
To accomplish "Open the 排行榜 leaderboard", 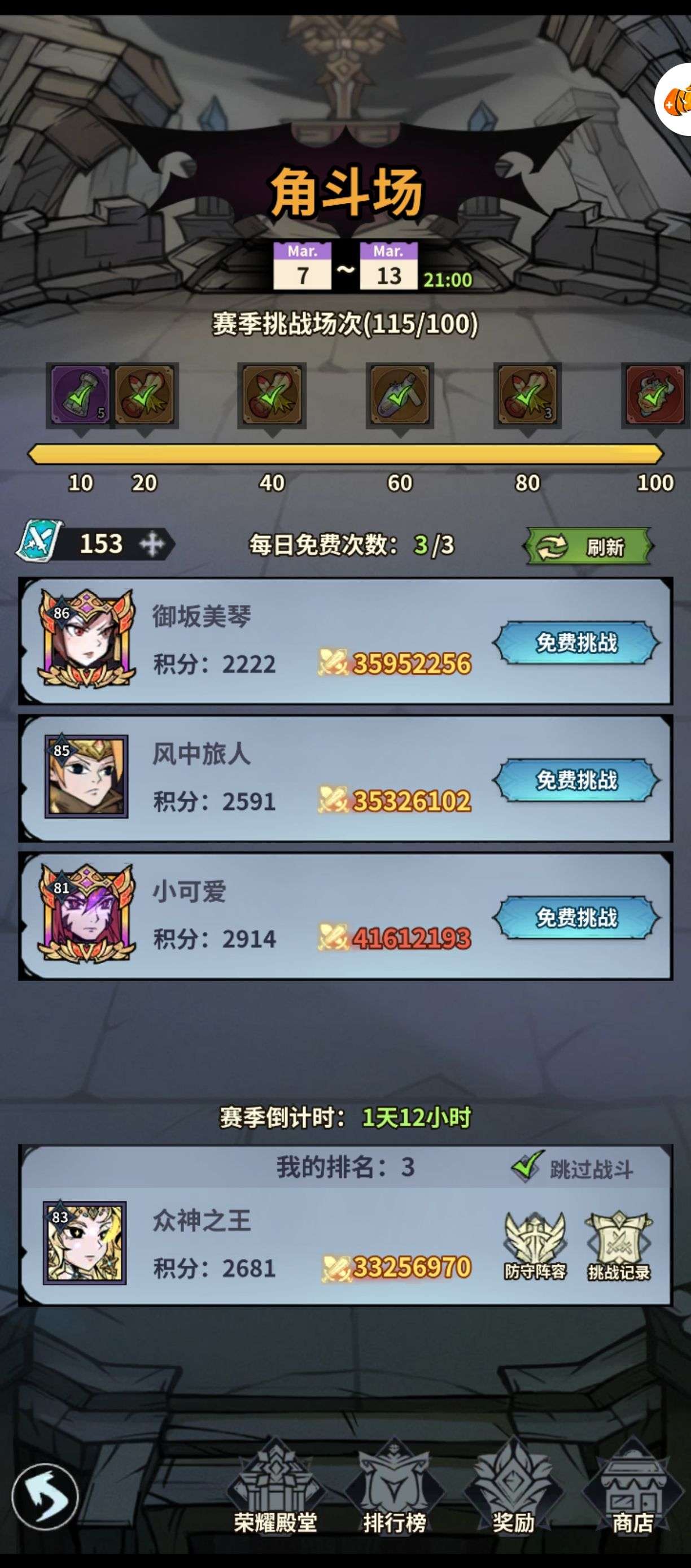I will 394,1488.
